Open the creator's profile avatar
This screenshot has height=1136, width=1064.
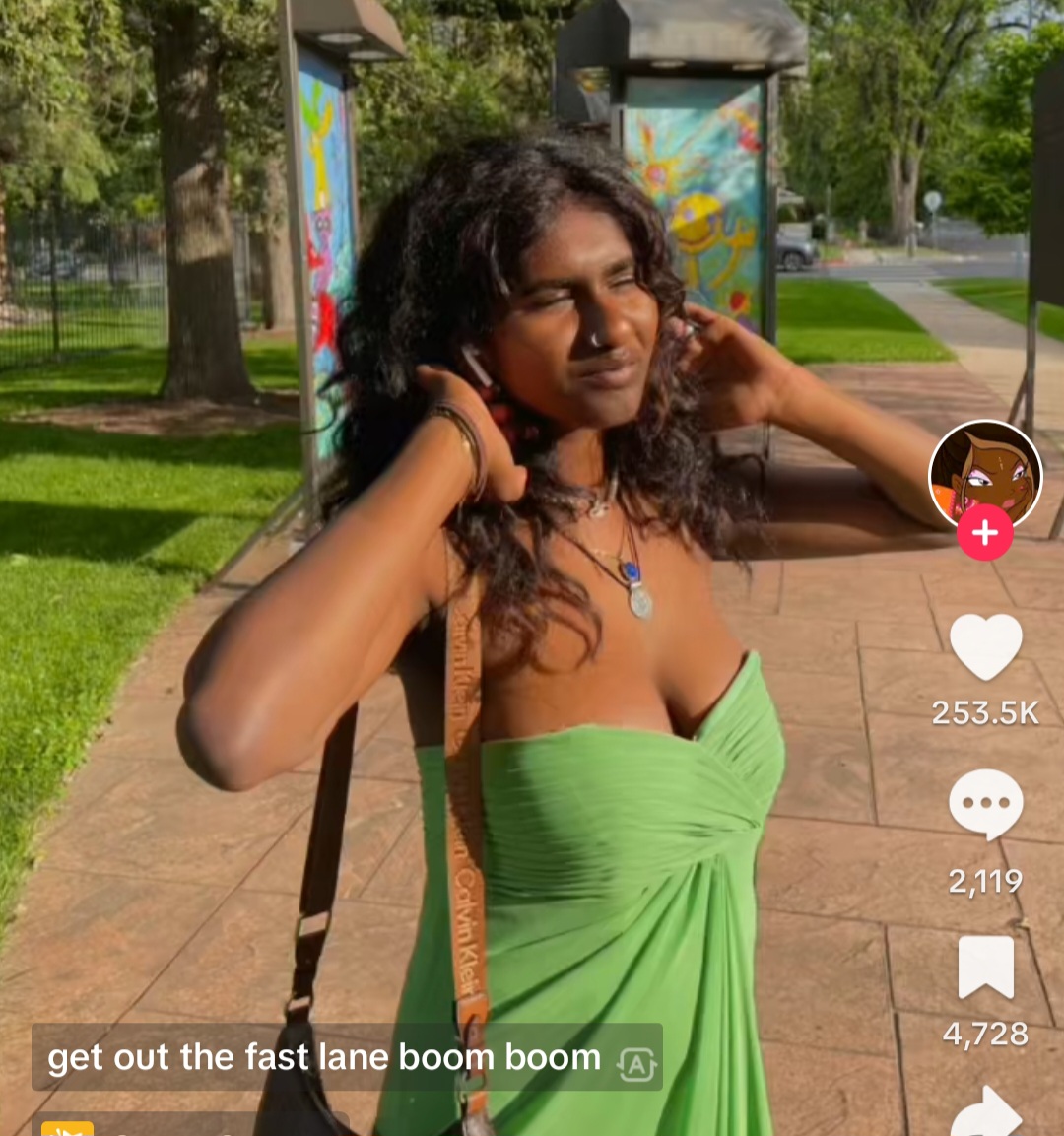[x=985, y=474]
